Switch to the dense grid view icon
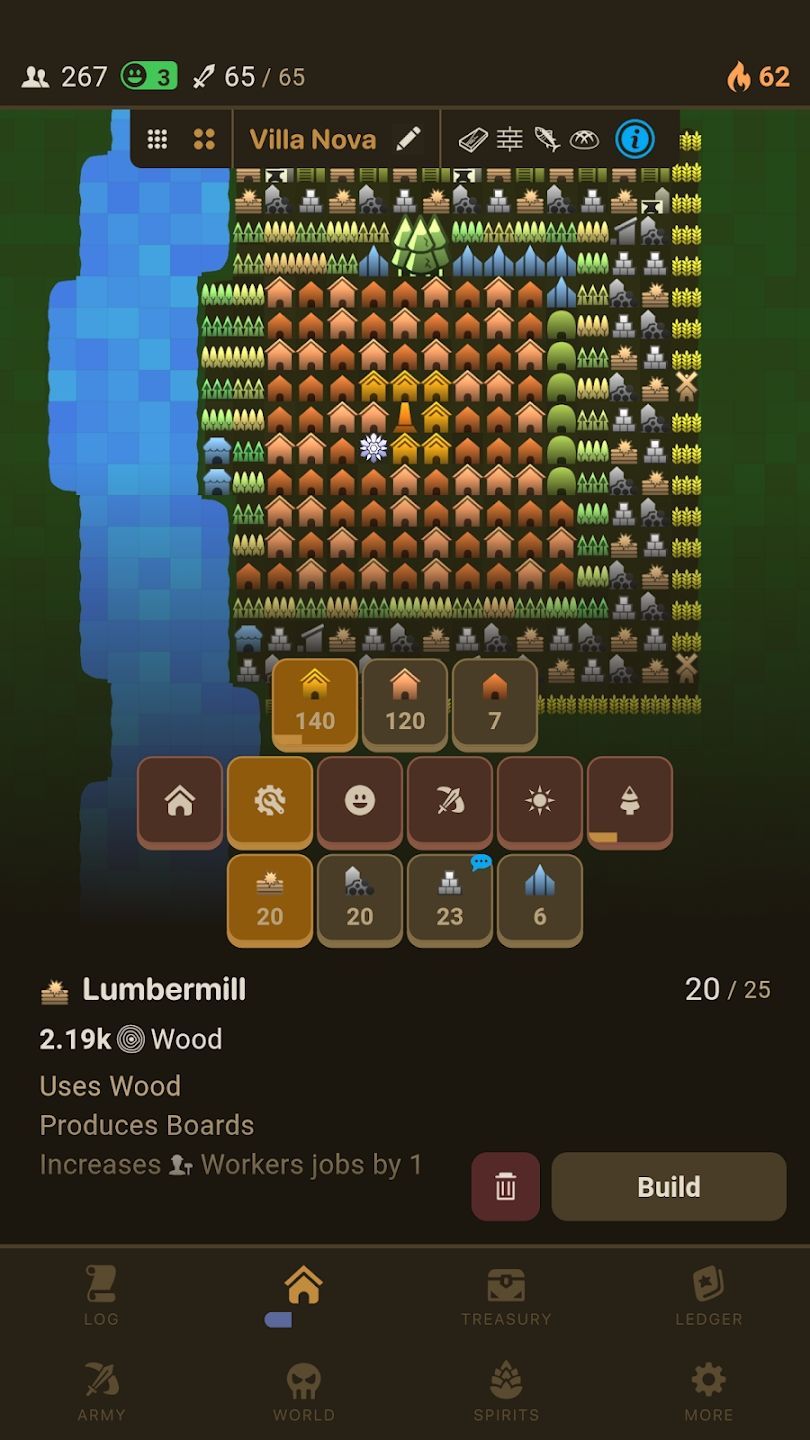Viewport: 810px width, 1440px height. (x=157, y=139)
